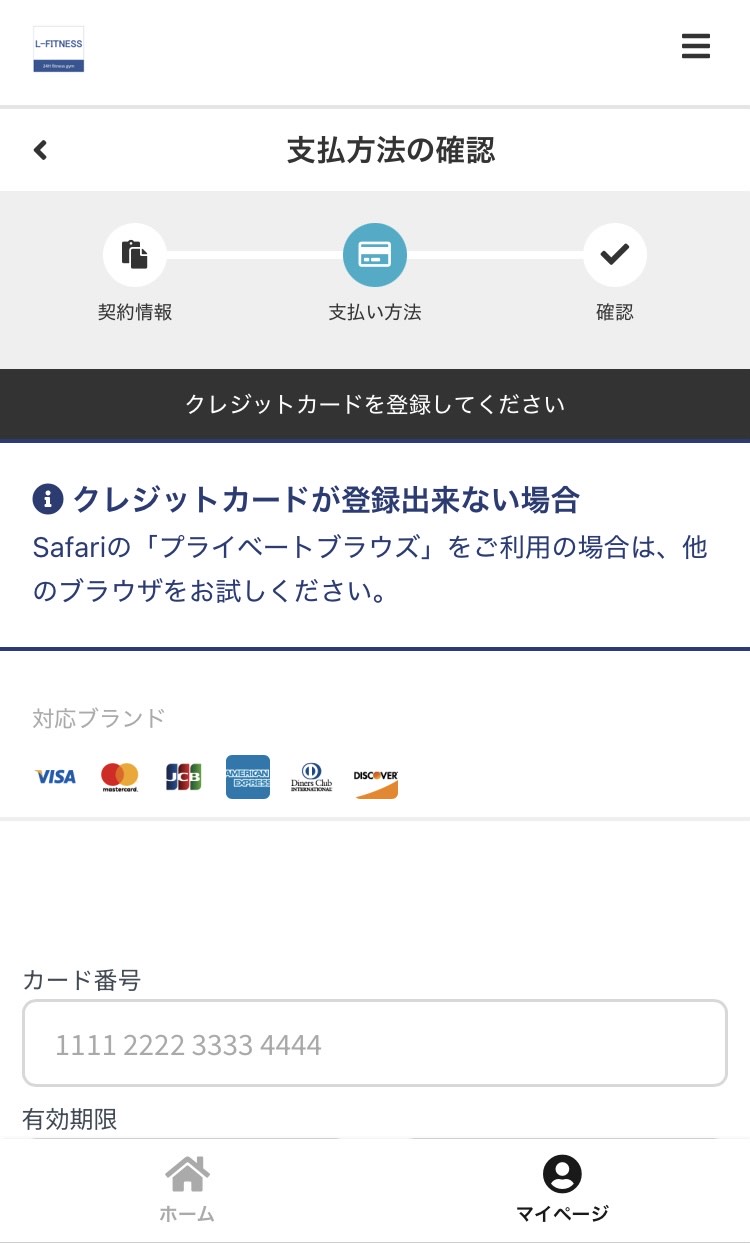
Task: Go back with the arrow icon
Action: (40, 150)
